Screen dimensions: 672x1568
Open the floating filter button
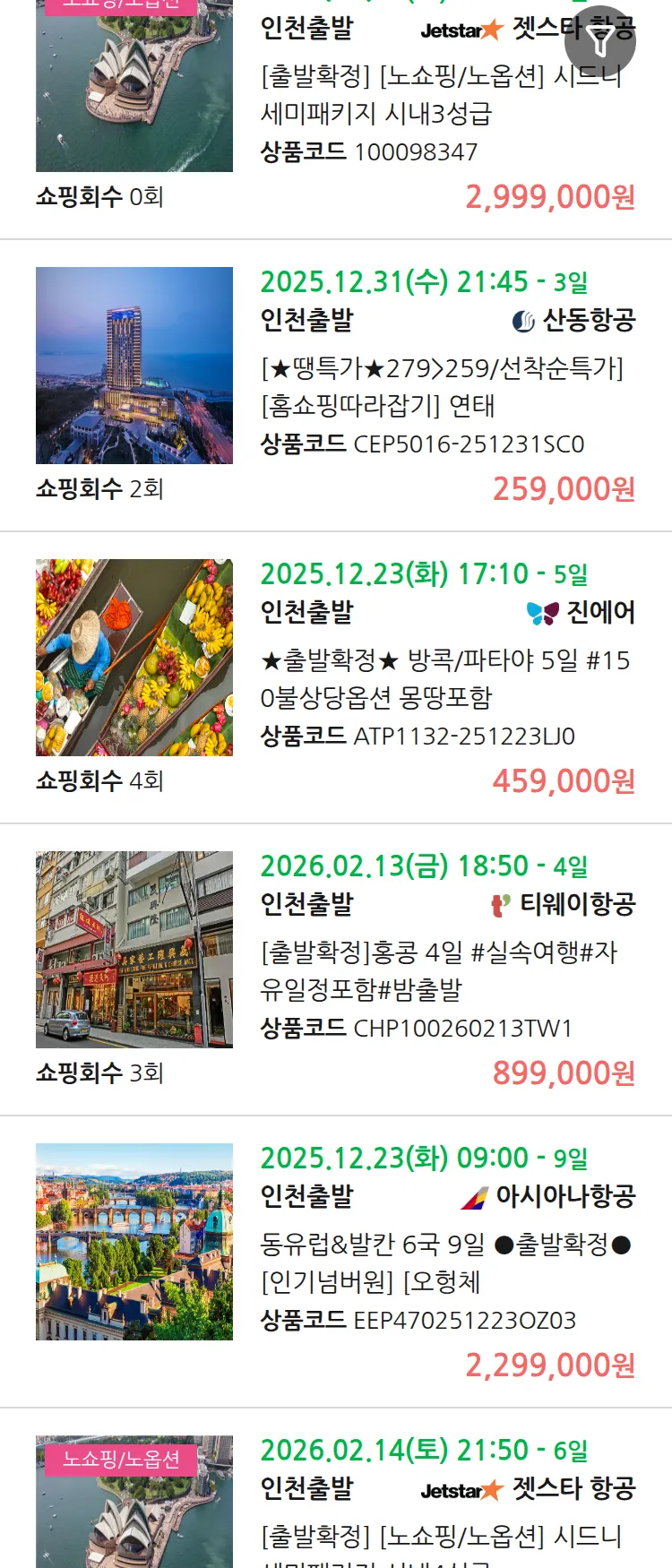tap(600, 41)
